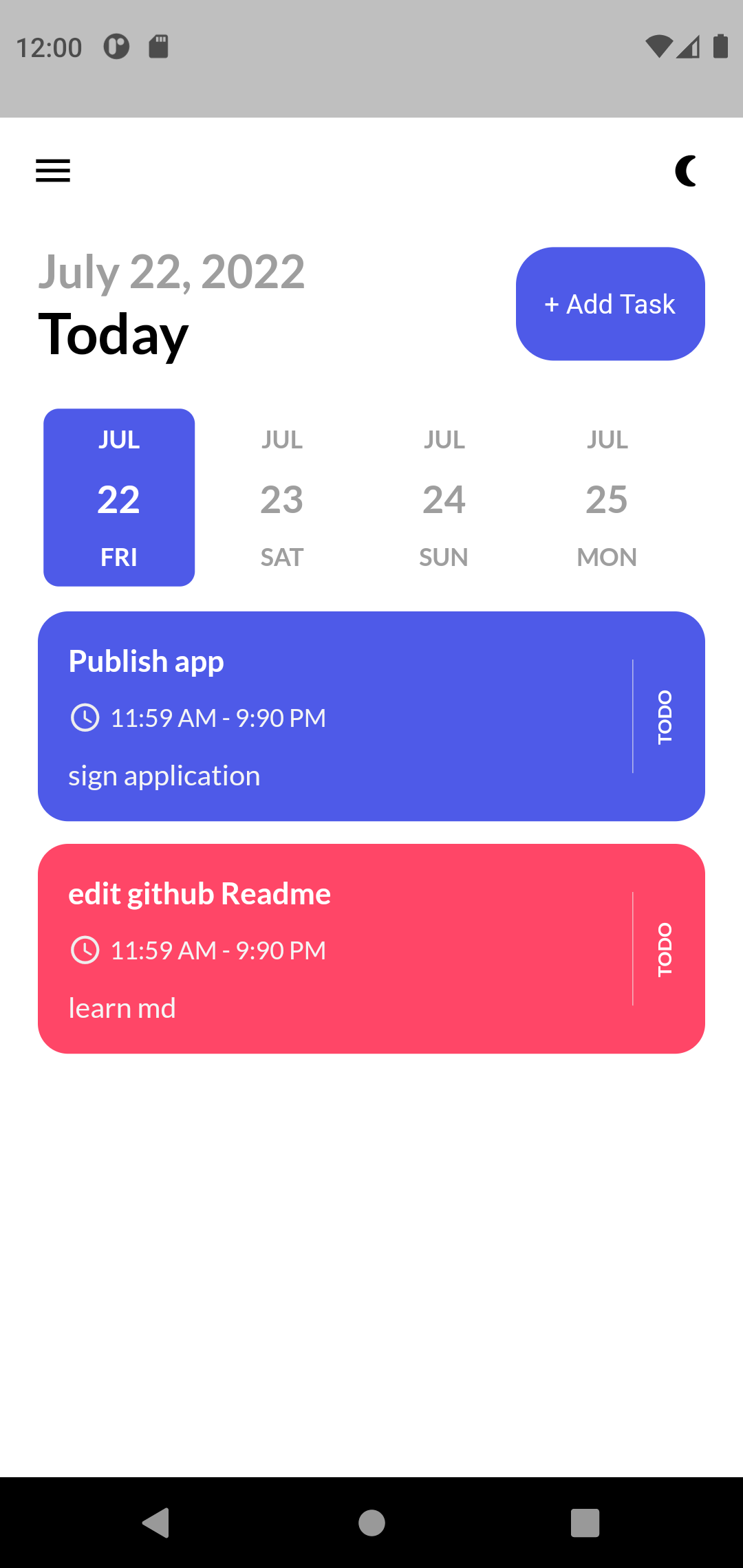Viewport: 743px width, 1568px height.
Task: Tap the TODO status label on the red task card
Action: tap(665, 950)
